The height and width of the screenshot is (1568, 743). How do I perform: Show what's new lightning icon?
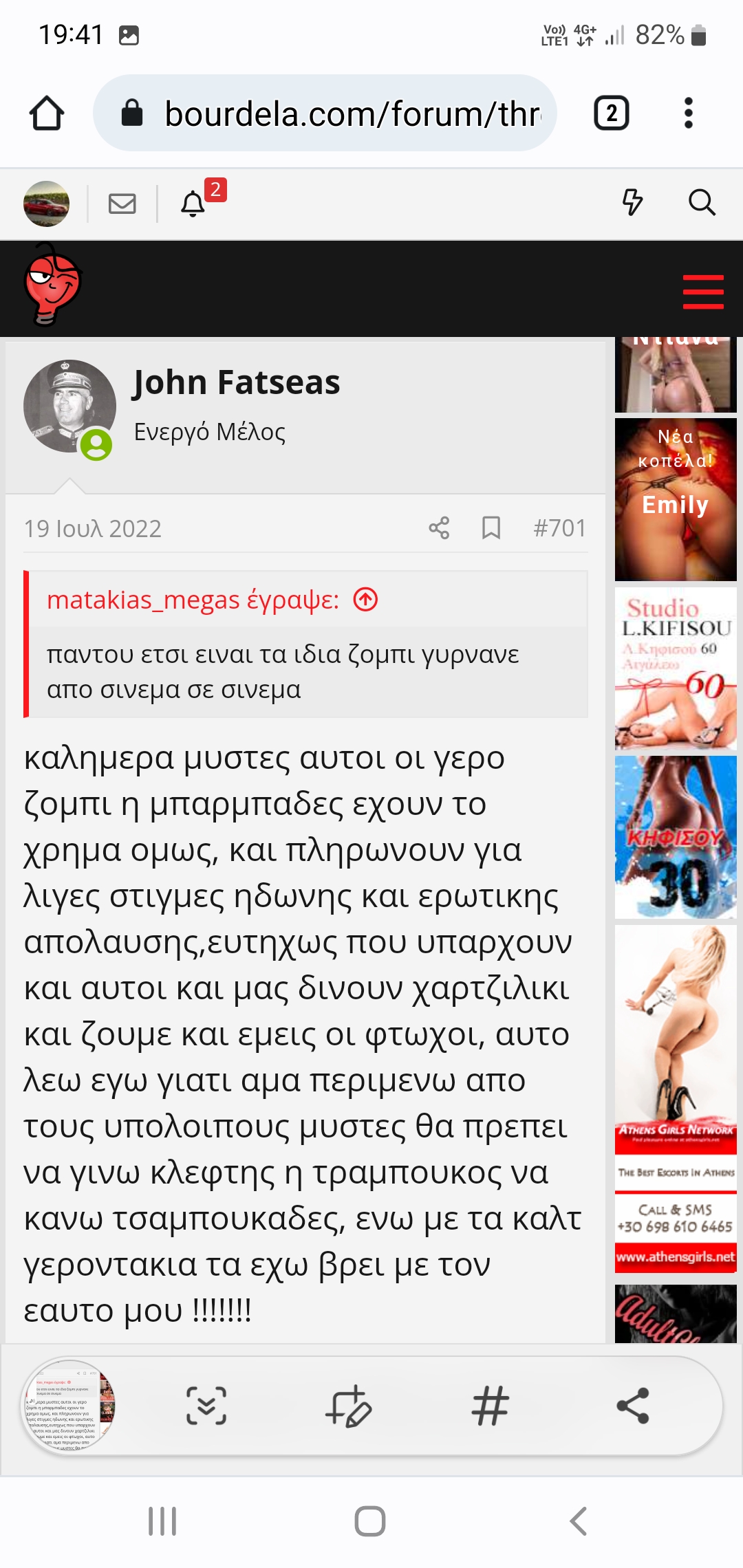(x=632, y=202)
